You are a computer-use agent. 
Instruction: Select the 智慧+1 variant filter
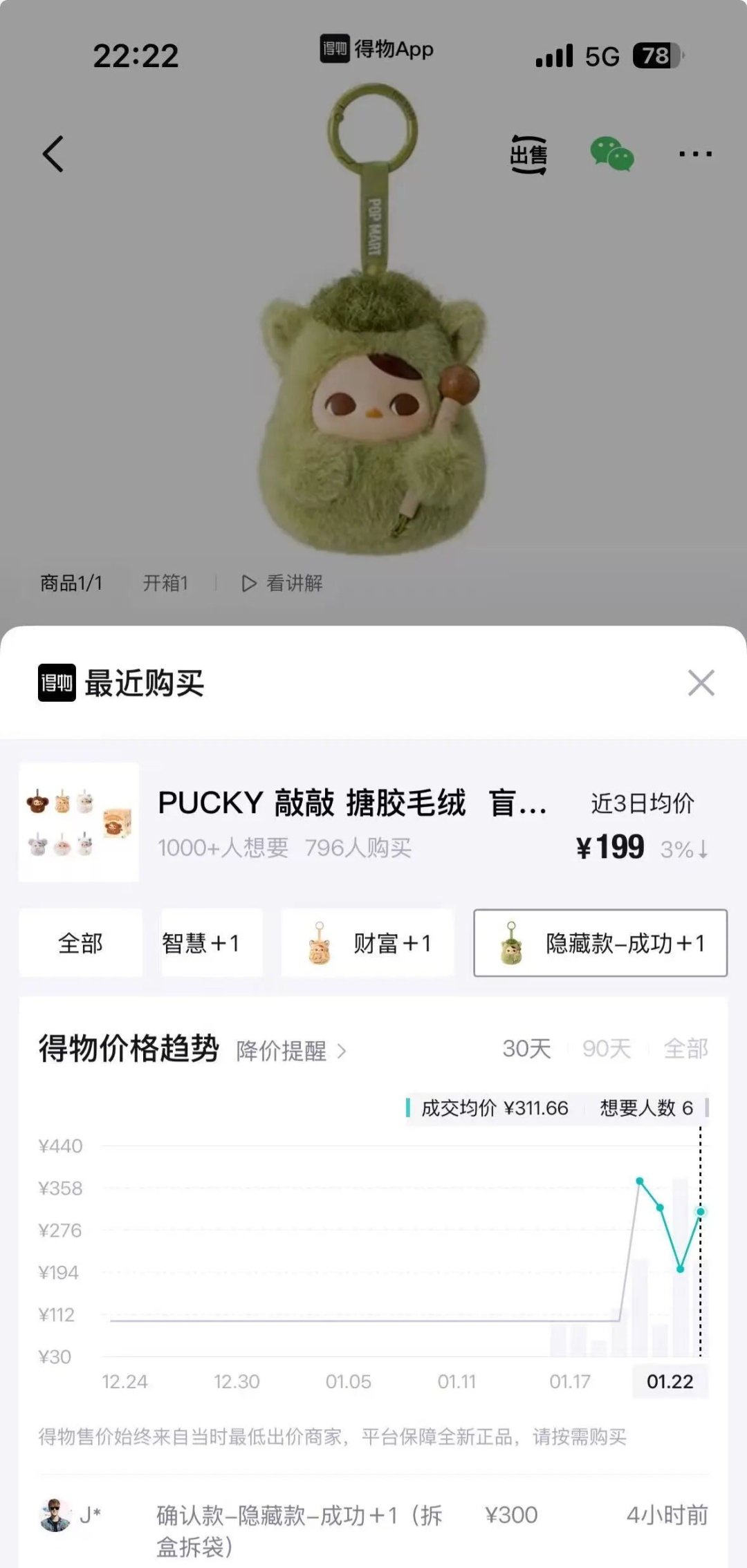coord(211,942)
